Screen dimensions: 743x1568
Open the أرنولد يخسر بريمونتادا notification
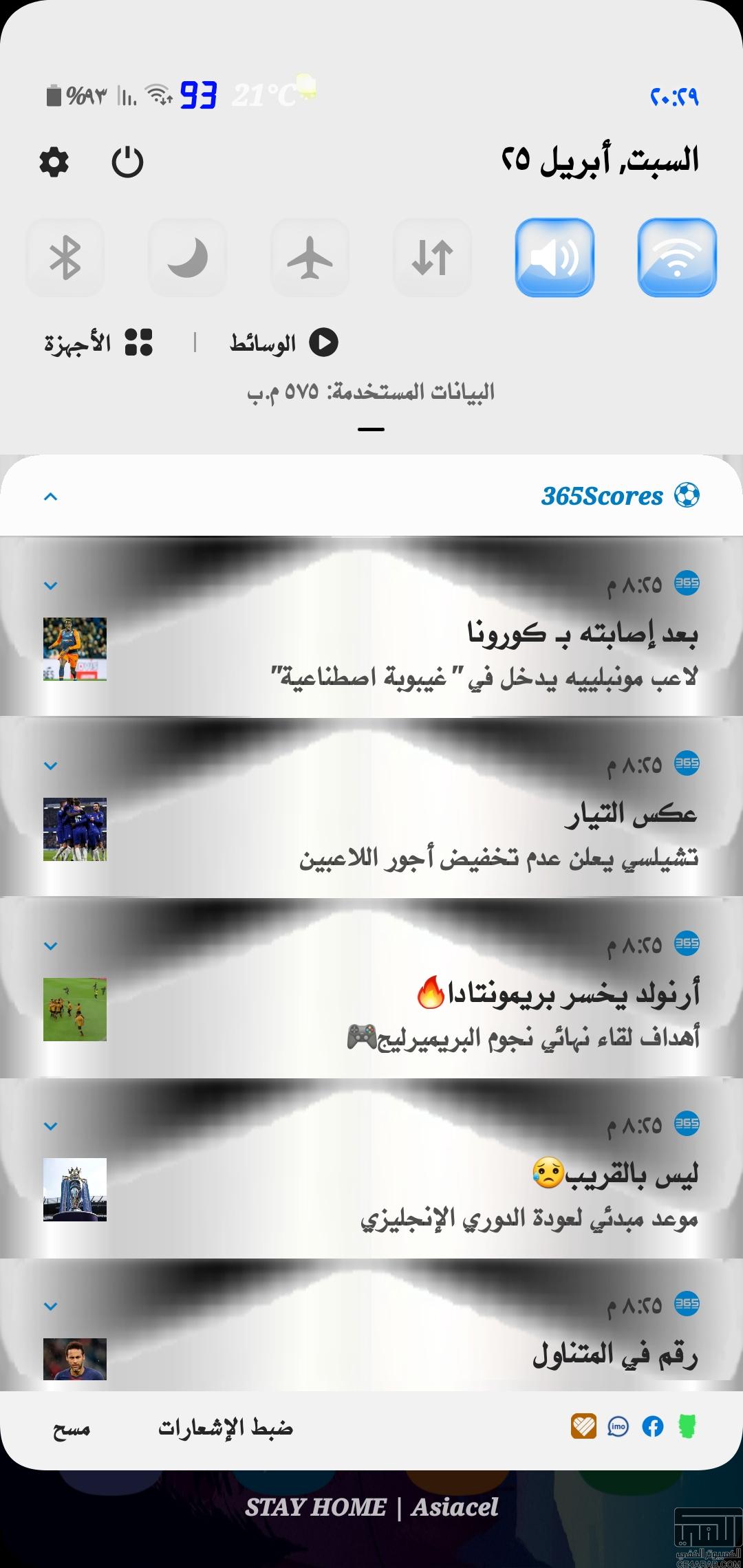[x=371, y=988]
